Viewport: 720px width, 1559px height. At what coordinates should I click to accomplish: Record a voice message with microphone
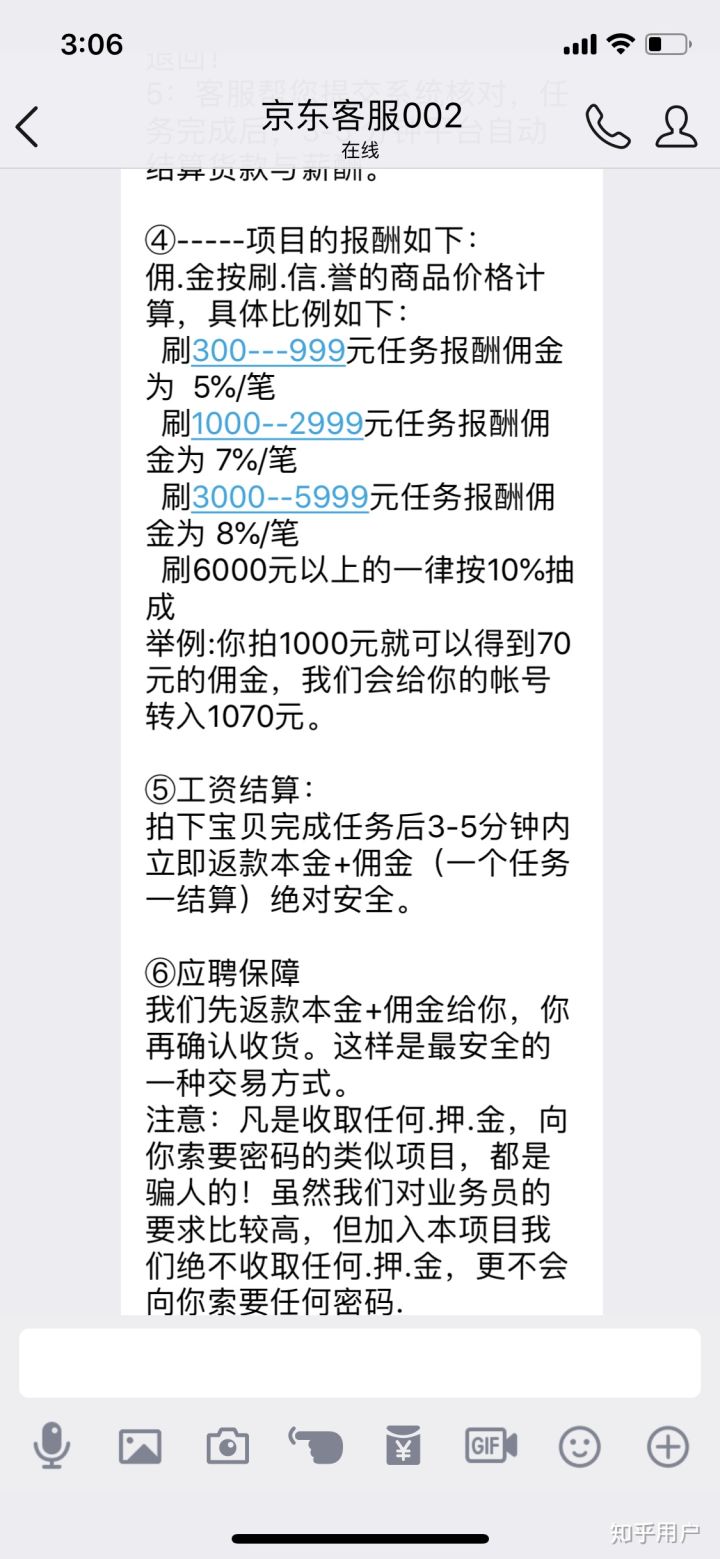click(51, 1446)
